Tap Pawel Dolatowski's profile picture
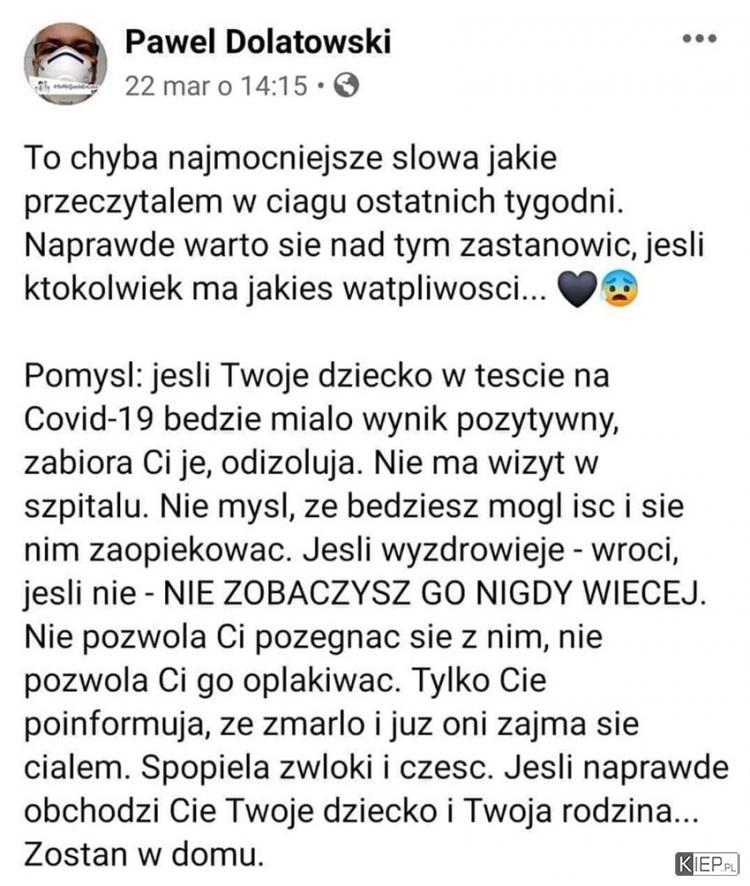Screen dimensions: 750x886 66,62
